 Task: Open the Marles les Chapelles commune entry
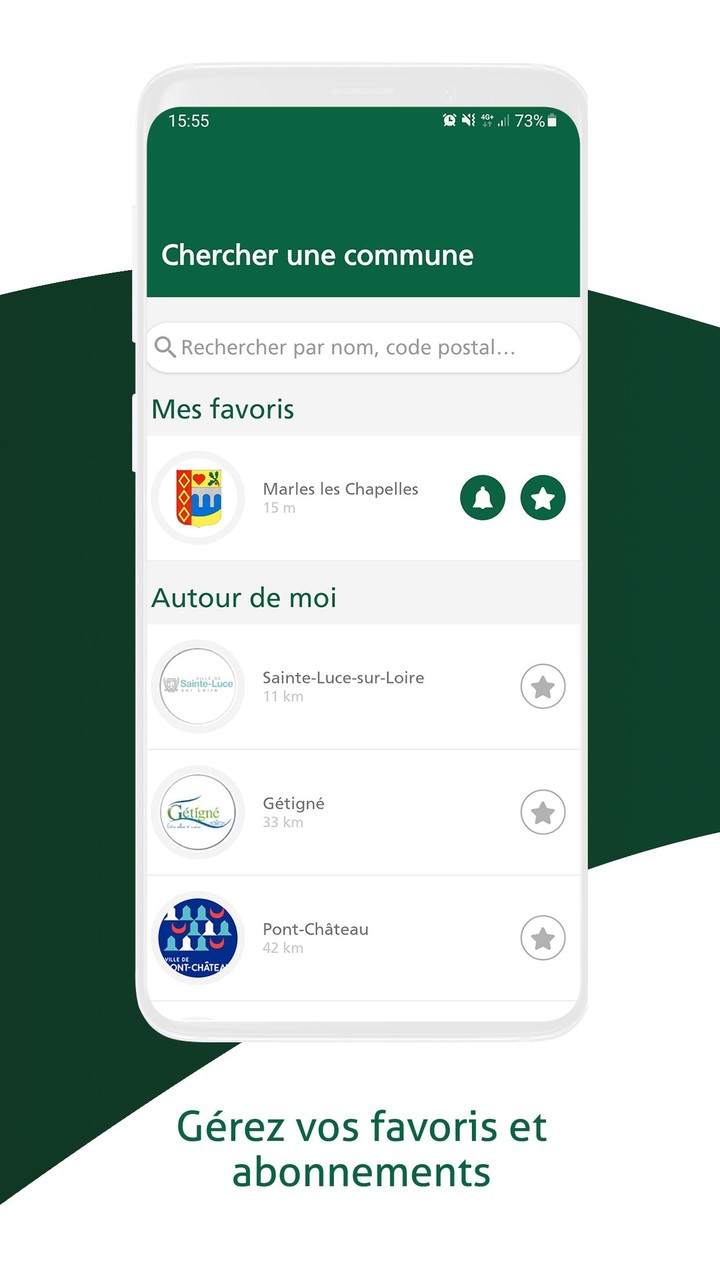tap(338, 489)
